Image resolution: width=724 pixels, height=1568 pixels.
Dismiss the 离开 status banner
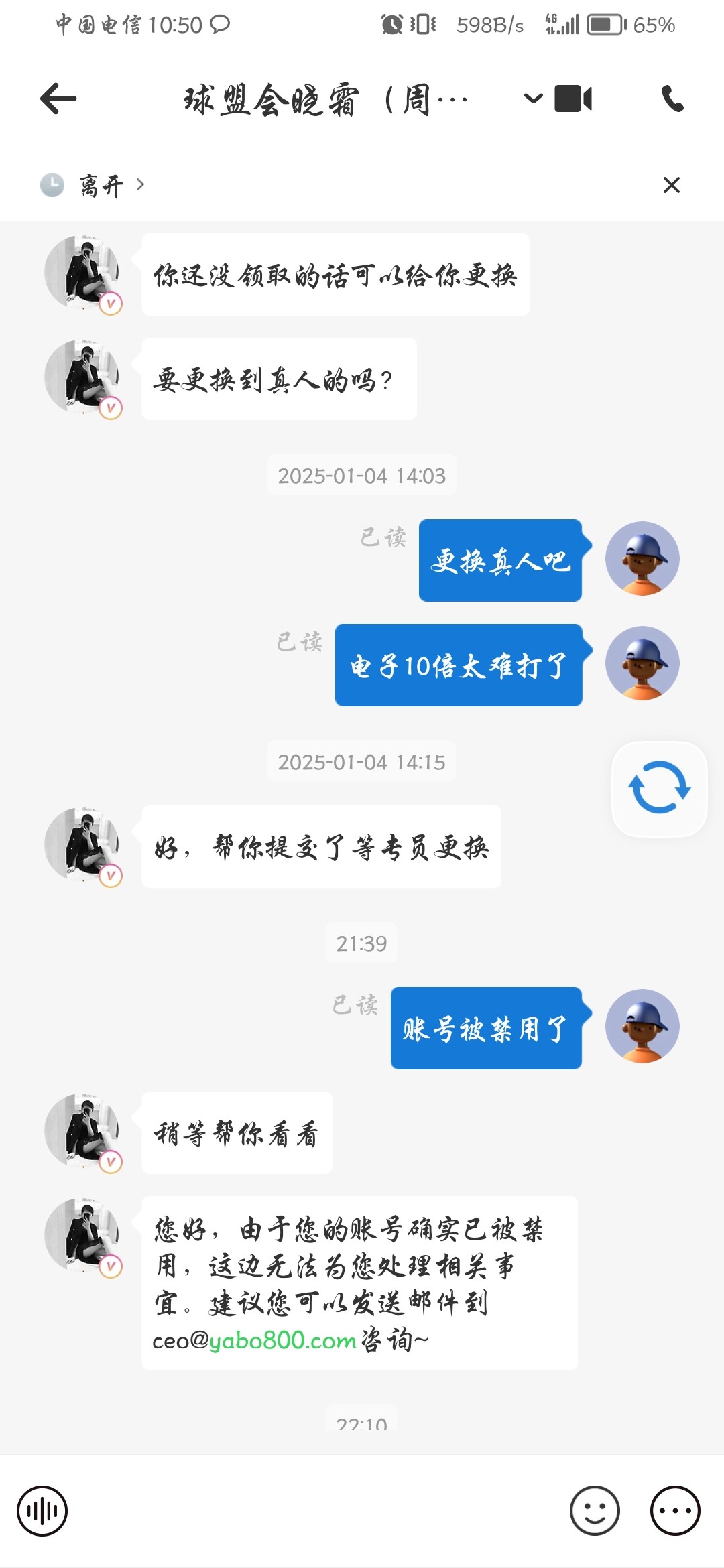click(x=671, y=185)
